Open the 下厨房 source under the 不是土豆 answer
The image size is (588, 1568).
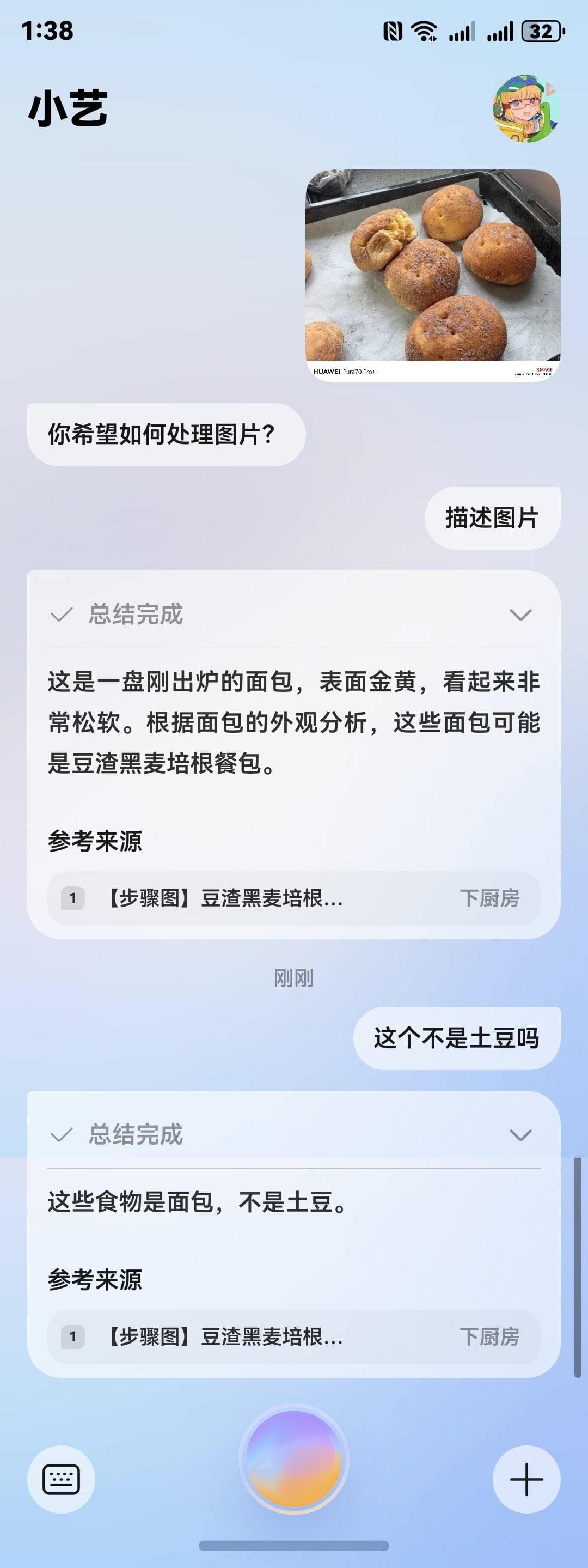pos(293,1336)
